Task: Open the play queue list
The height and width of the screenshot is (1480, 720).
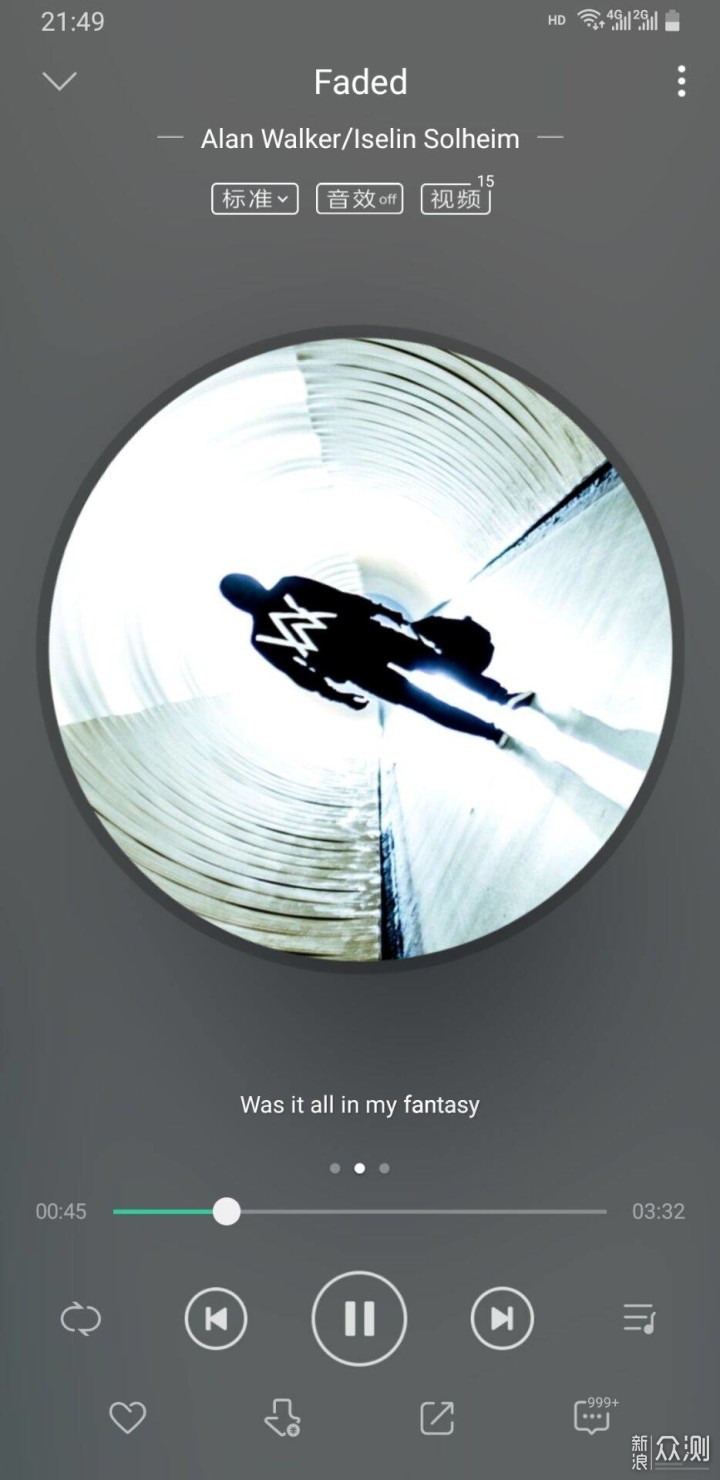Action: pos(639,1319)
